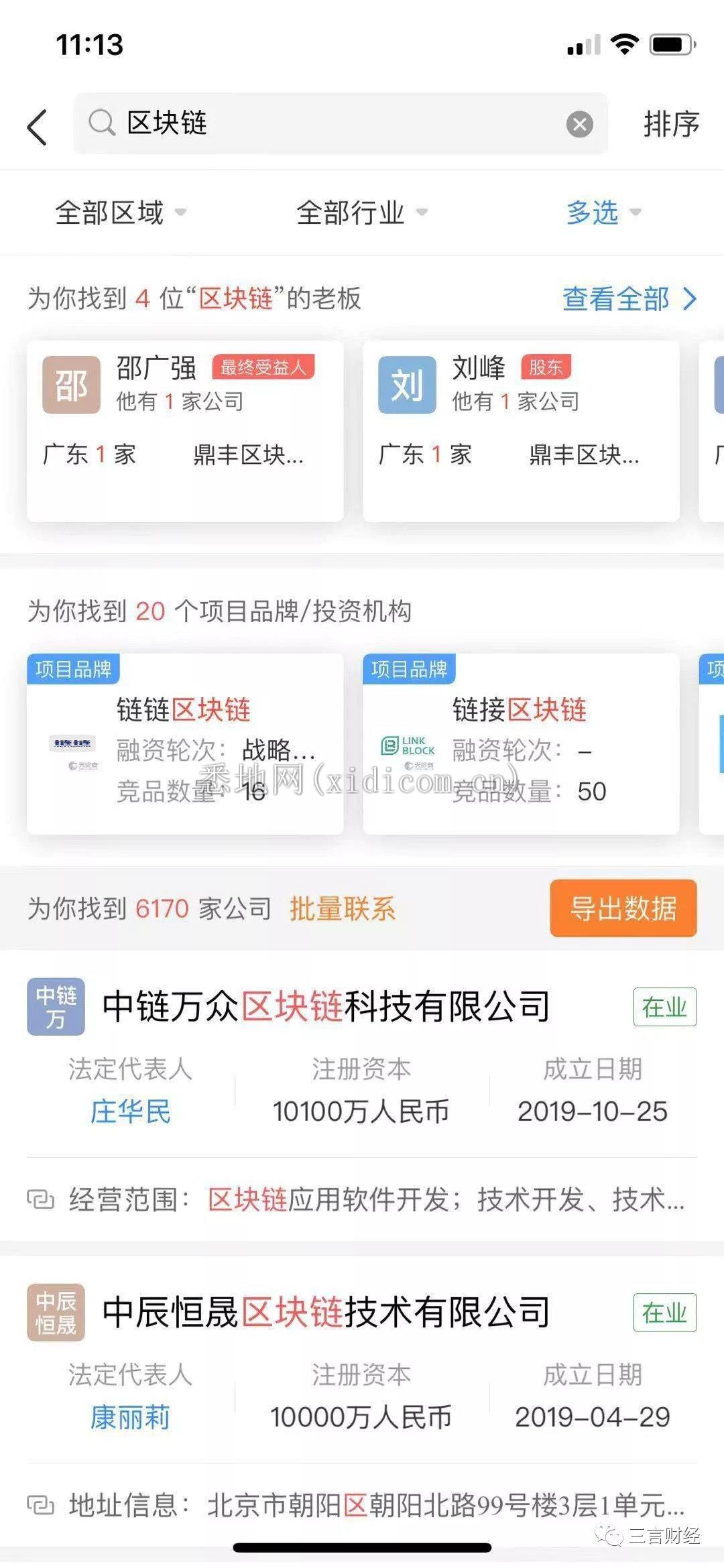Tap the 区块链 search field
Screen dimensions: 724x1568
click(x=335, y=123)
